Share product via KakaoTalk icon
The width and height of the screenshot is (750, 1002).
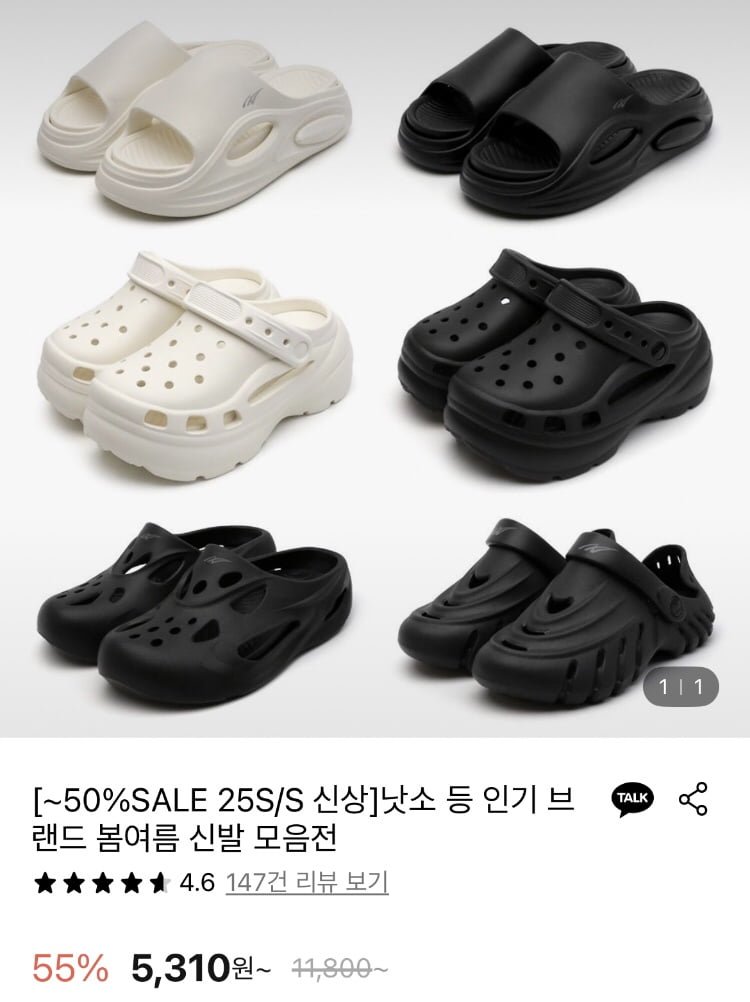click(x=632, y=798)
